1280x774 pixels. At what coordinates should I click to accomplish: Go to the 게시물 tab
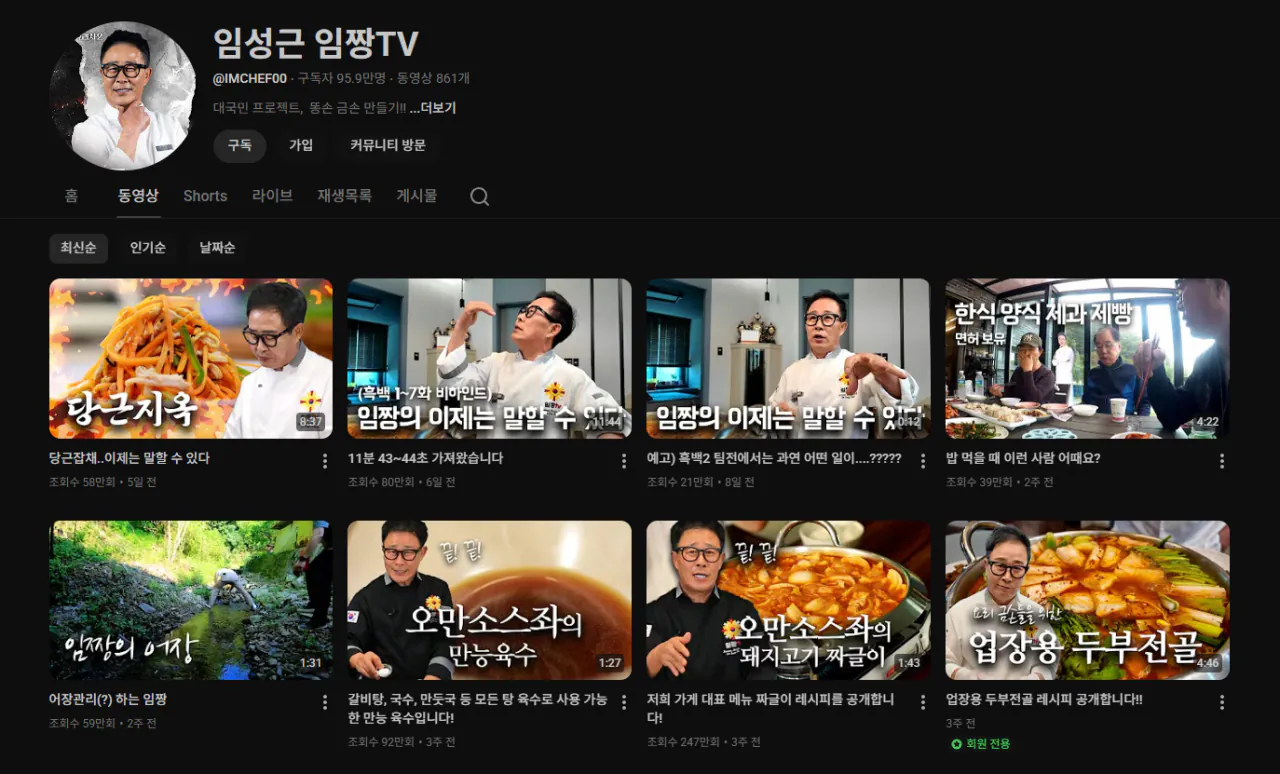[416, 196]
